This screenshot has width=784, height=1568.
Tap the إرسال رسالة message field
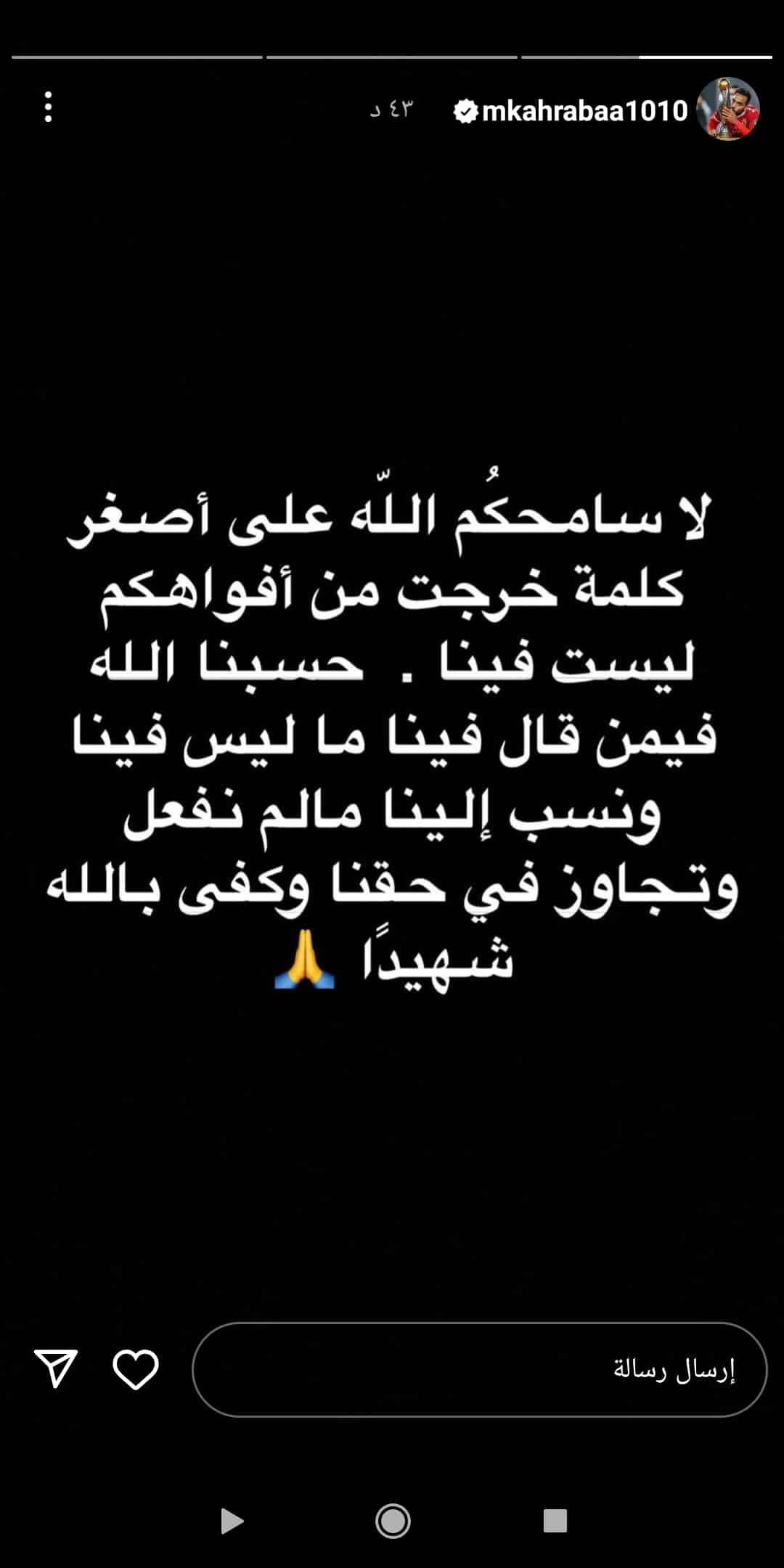479,1369
